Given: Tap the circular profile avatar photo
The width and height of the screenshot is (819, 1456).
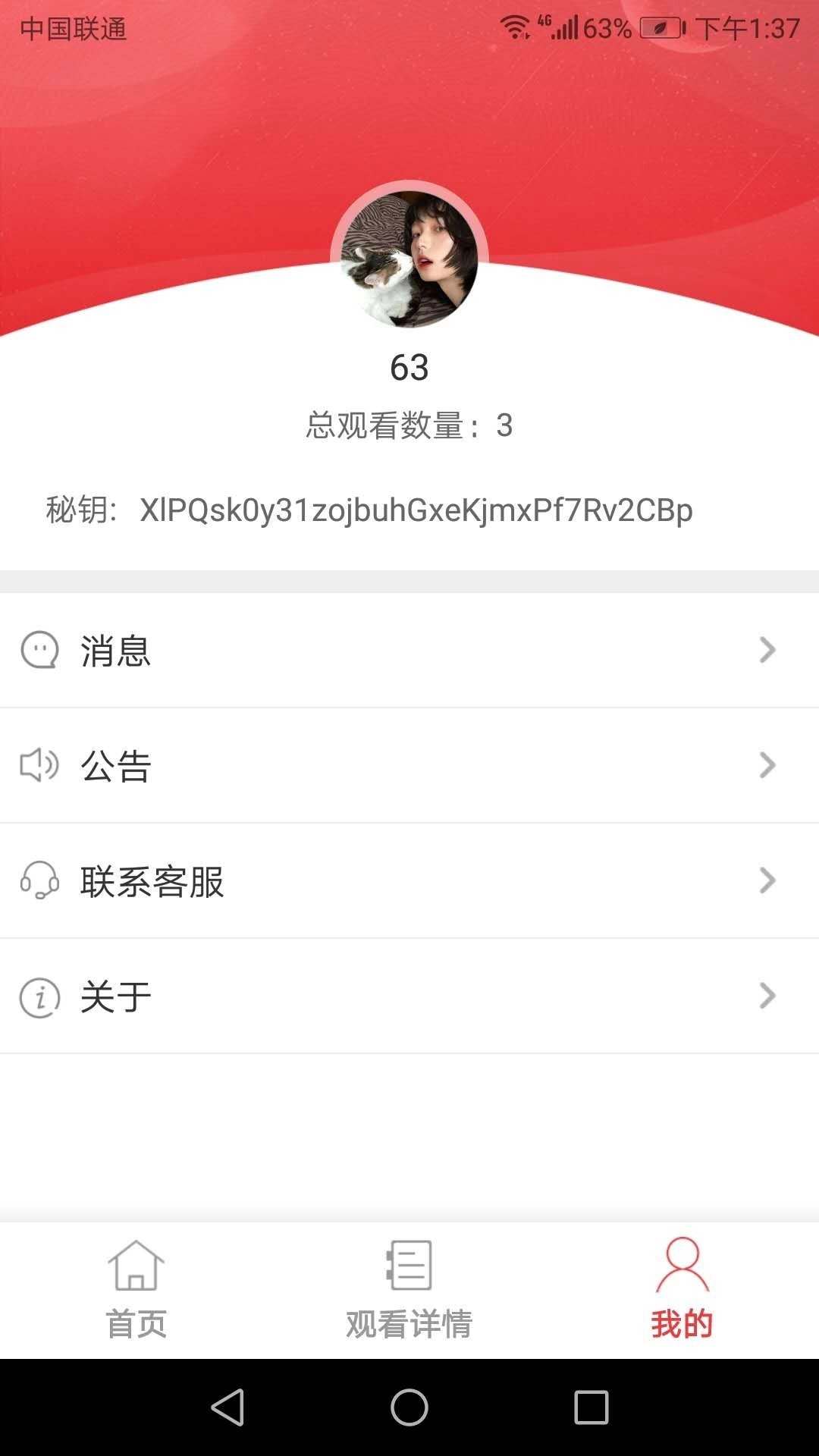Looking at the screenshot, I should click(409, 258).
